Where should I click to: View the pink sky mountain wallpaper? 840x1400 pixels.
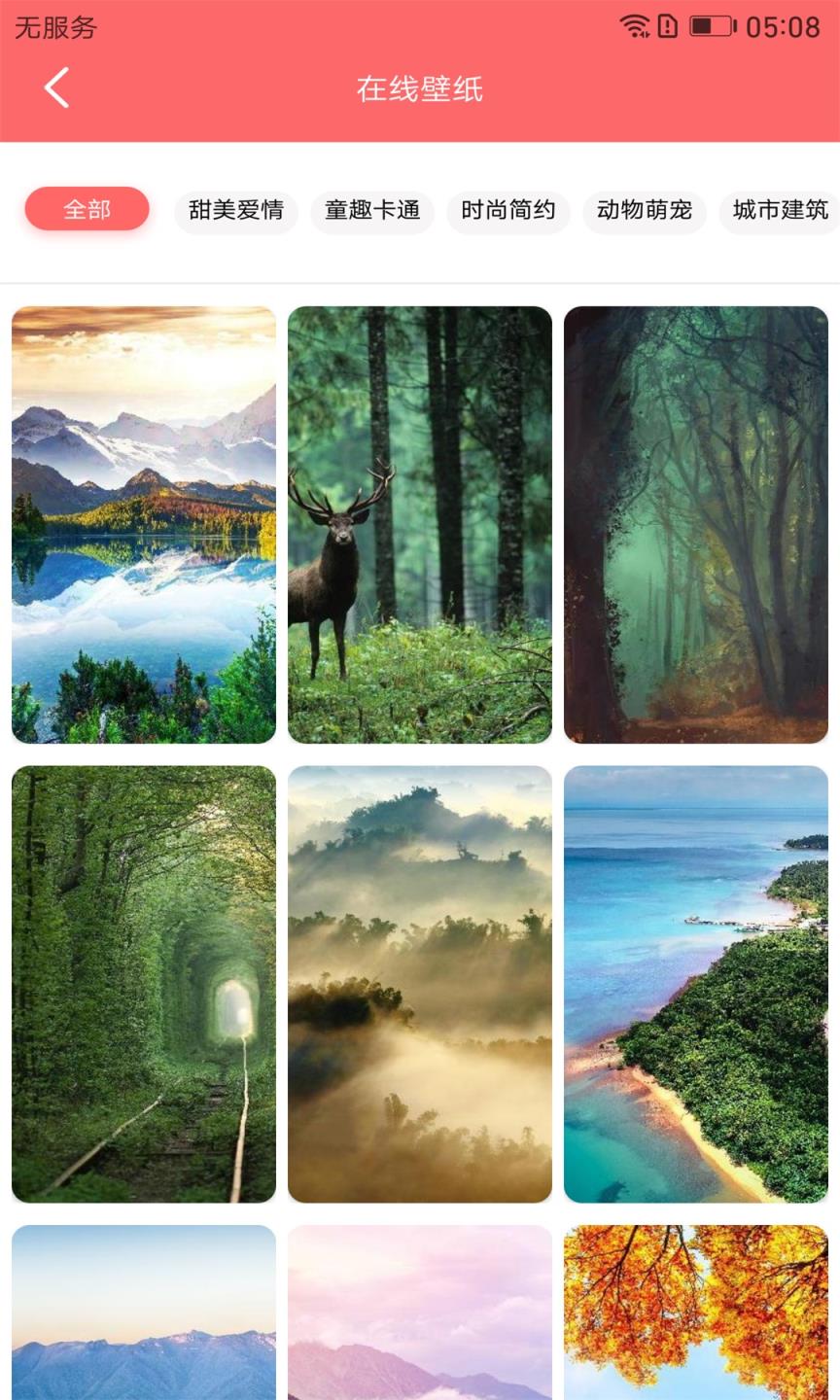click(x=420, y=1312)
